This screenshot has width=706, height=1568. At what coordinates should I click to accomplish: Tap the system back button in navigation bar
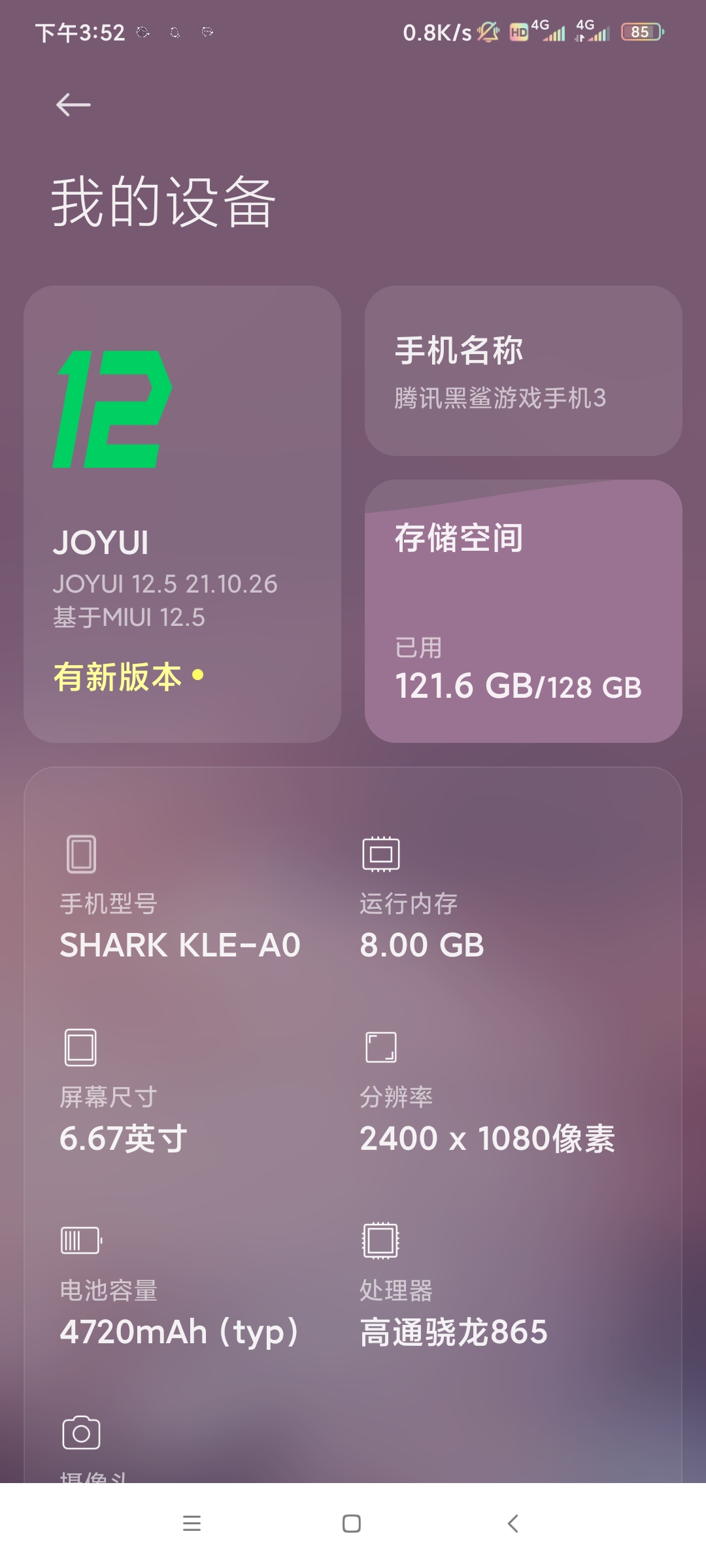pyautogui.click(x=513, y=1524)
